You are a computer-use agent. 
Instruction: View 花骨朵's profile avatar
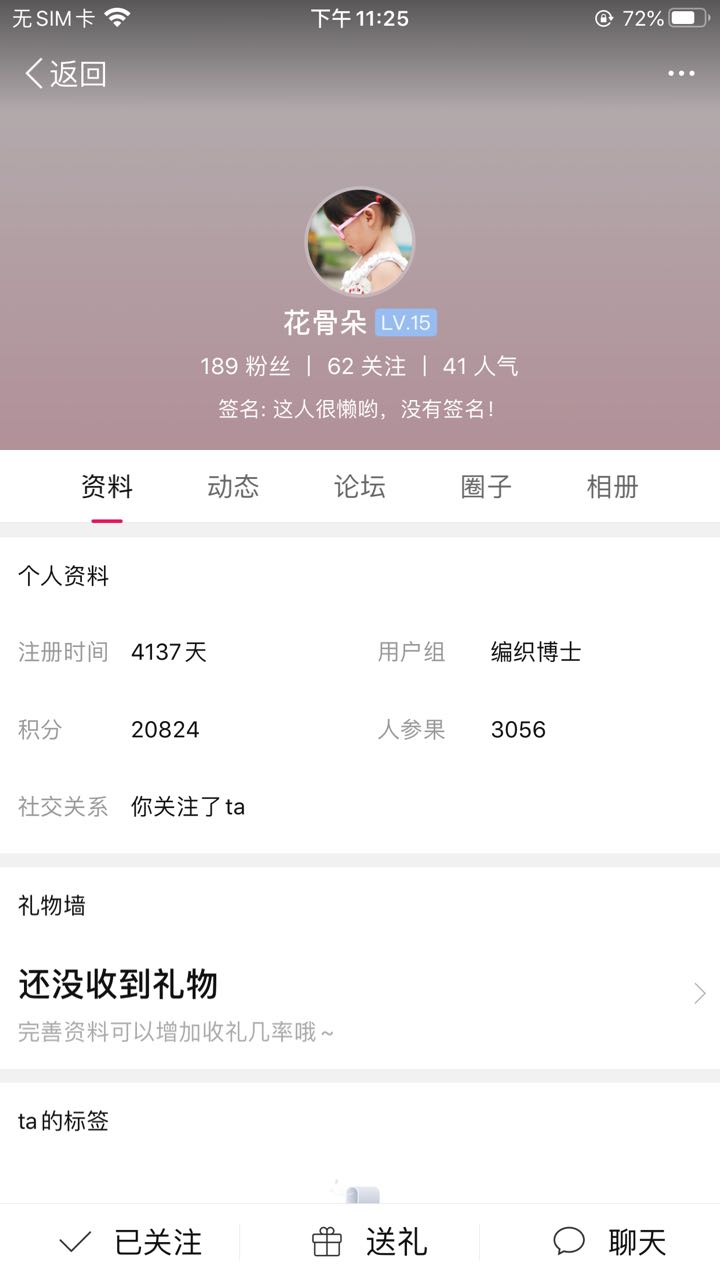pos(360,242)
